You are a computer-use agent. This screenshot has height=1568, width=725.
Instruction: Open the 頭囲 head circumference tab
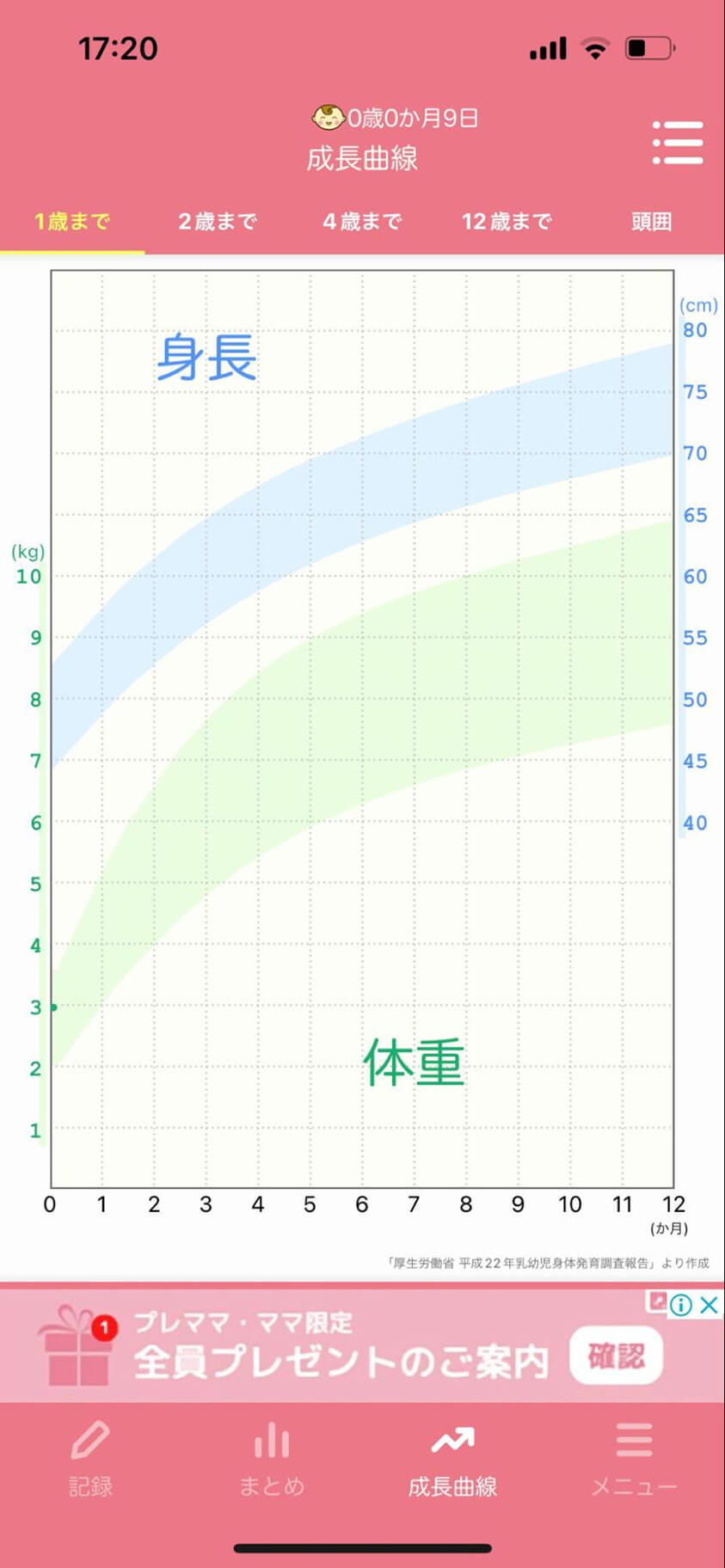(651, 222)
